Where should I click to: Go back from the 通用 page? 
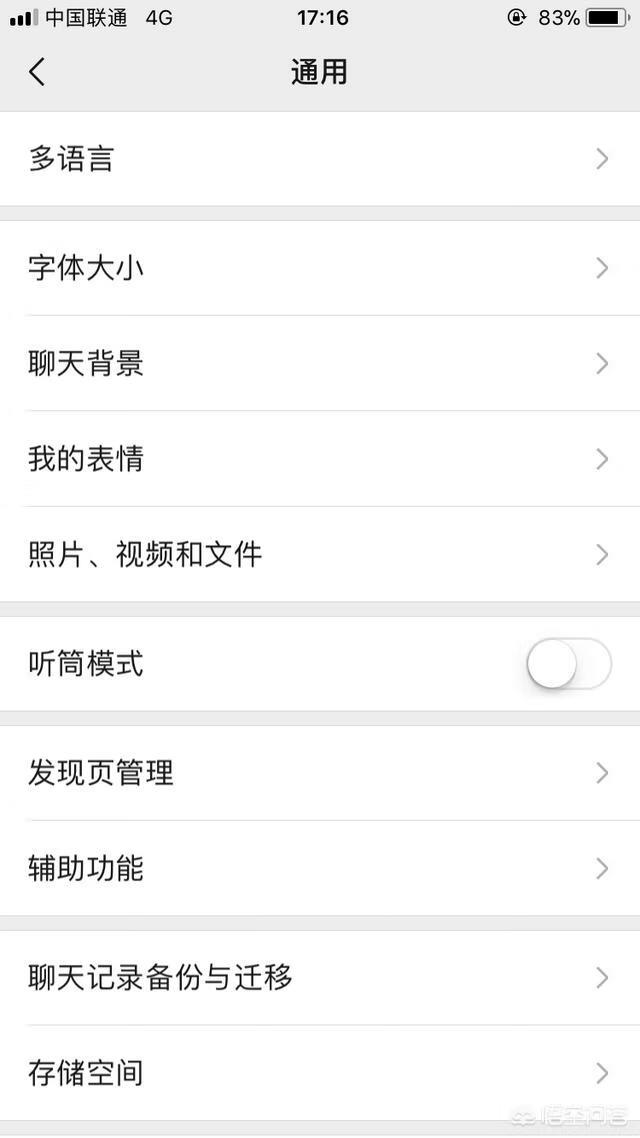(37, 72)
